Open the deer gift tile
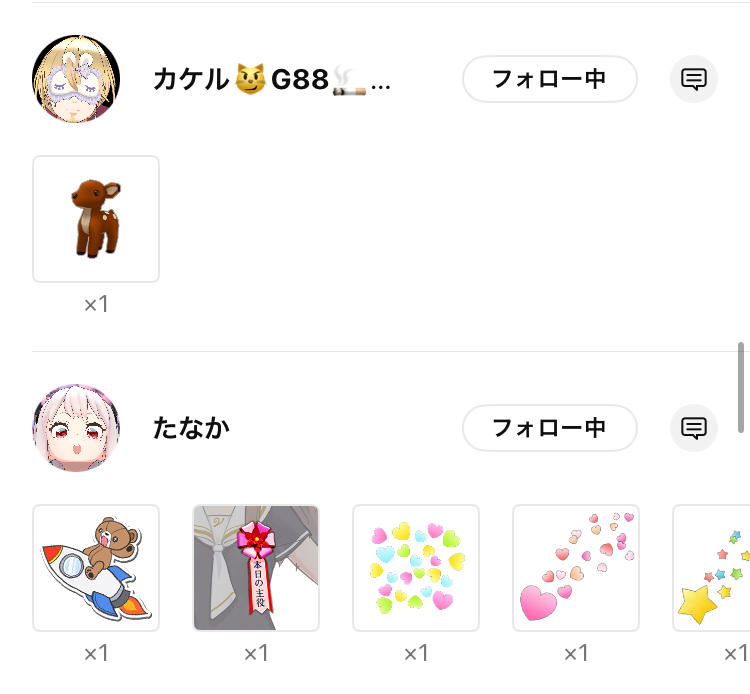 (96, 219)
